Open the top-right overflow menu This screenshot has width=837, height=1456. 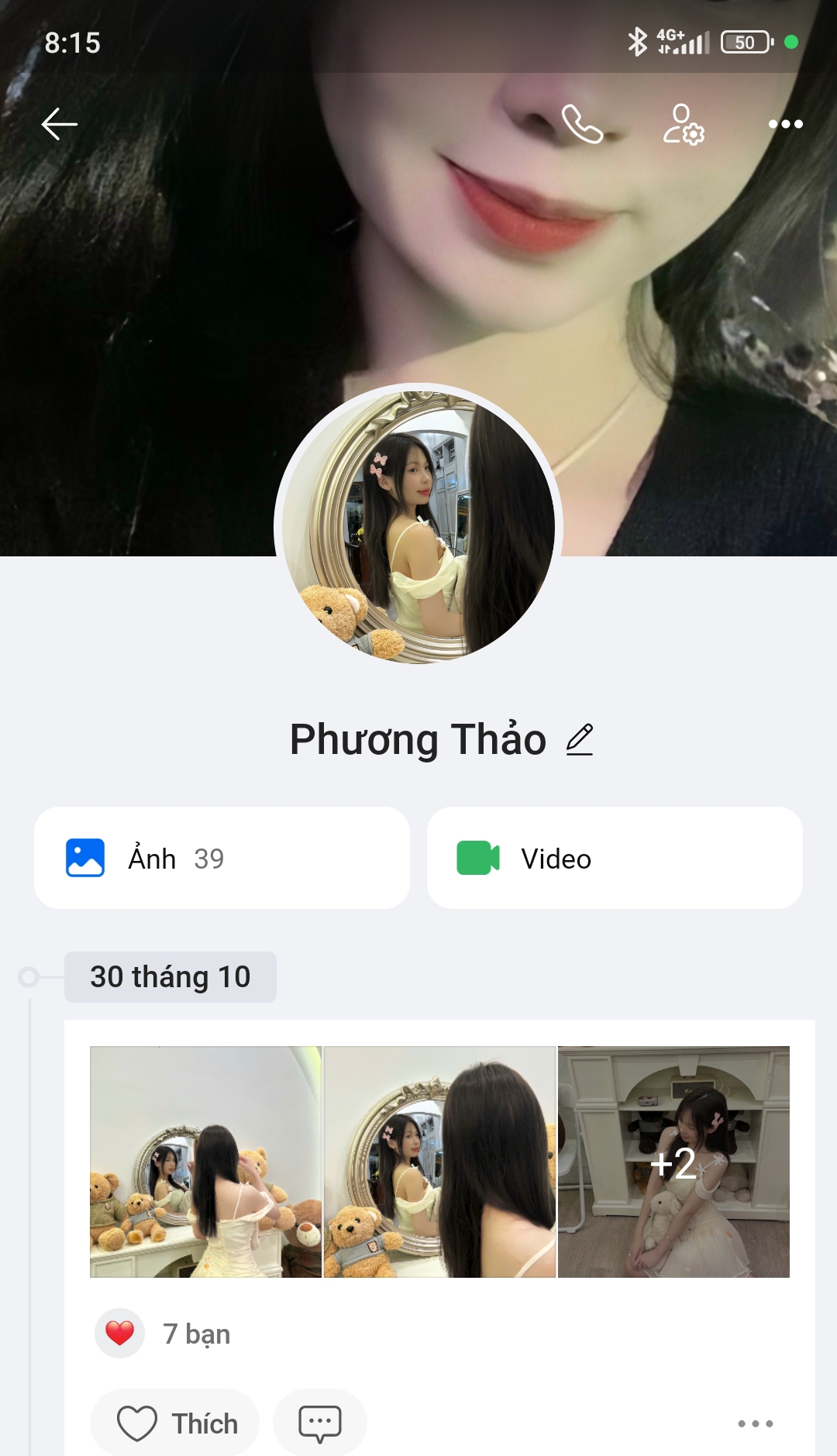(785, 124)
